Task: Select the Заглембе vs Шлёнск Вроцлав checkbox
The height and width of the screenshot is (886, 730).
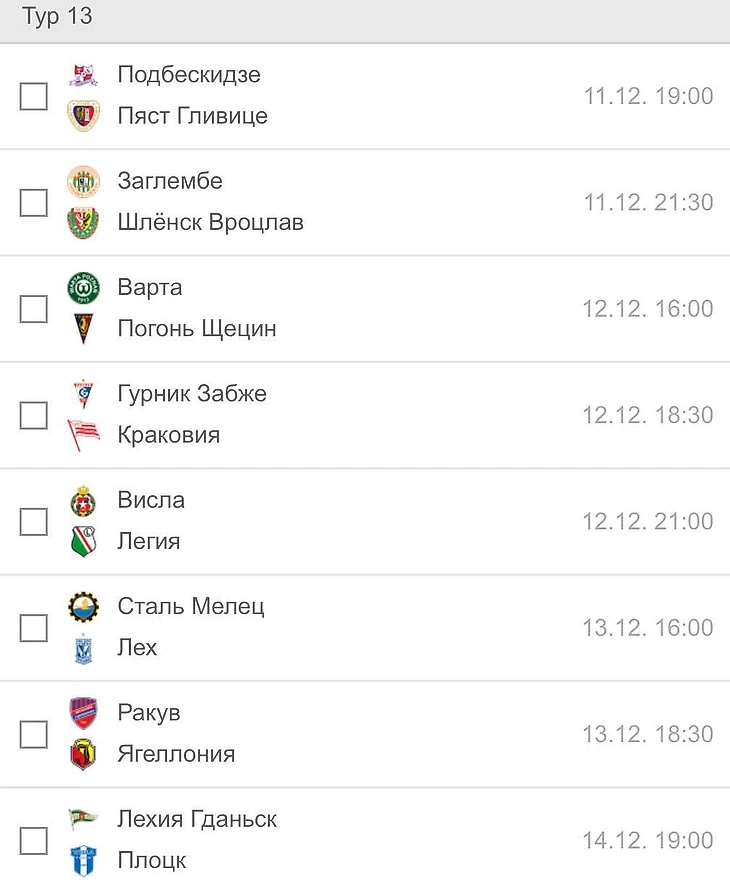Action: [x=34, y=203]
